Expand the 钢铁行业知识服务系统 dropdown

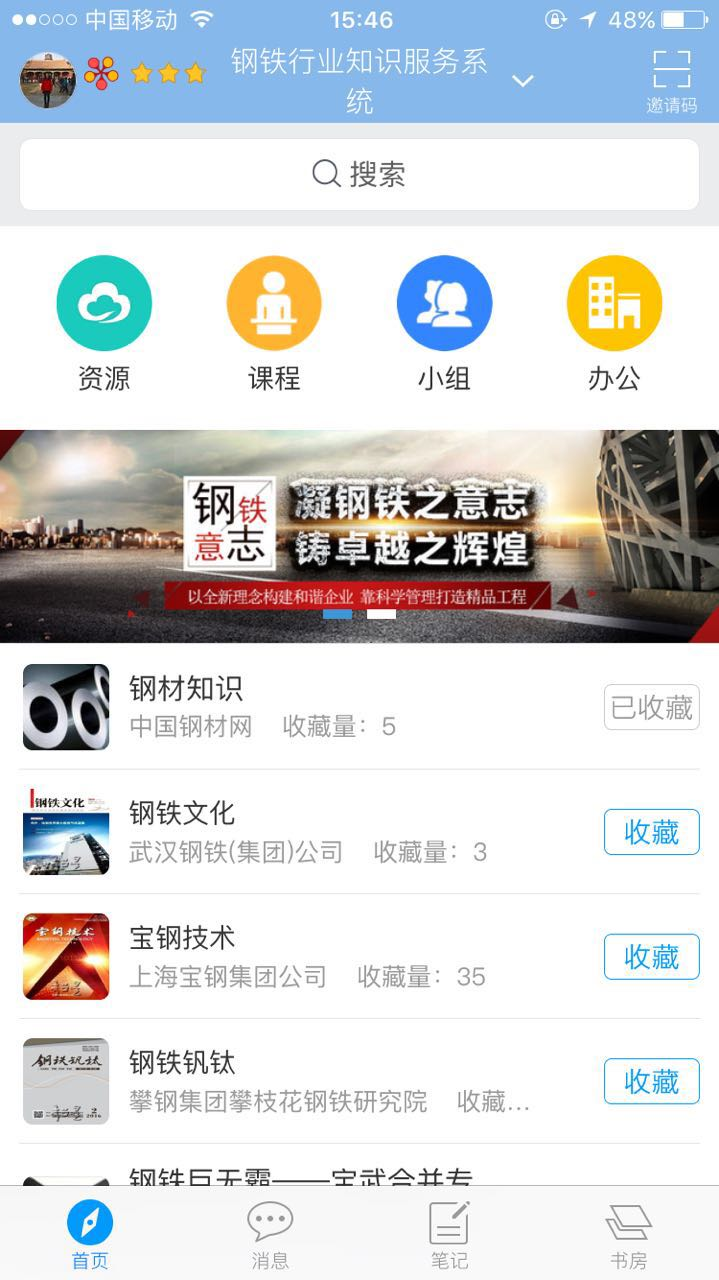coord(522,81)
